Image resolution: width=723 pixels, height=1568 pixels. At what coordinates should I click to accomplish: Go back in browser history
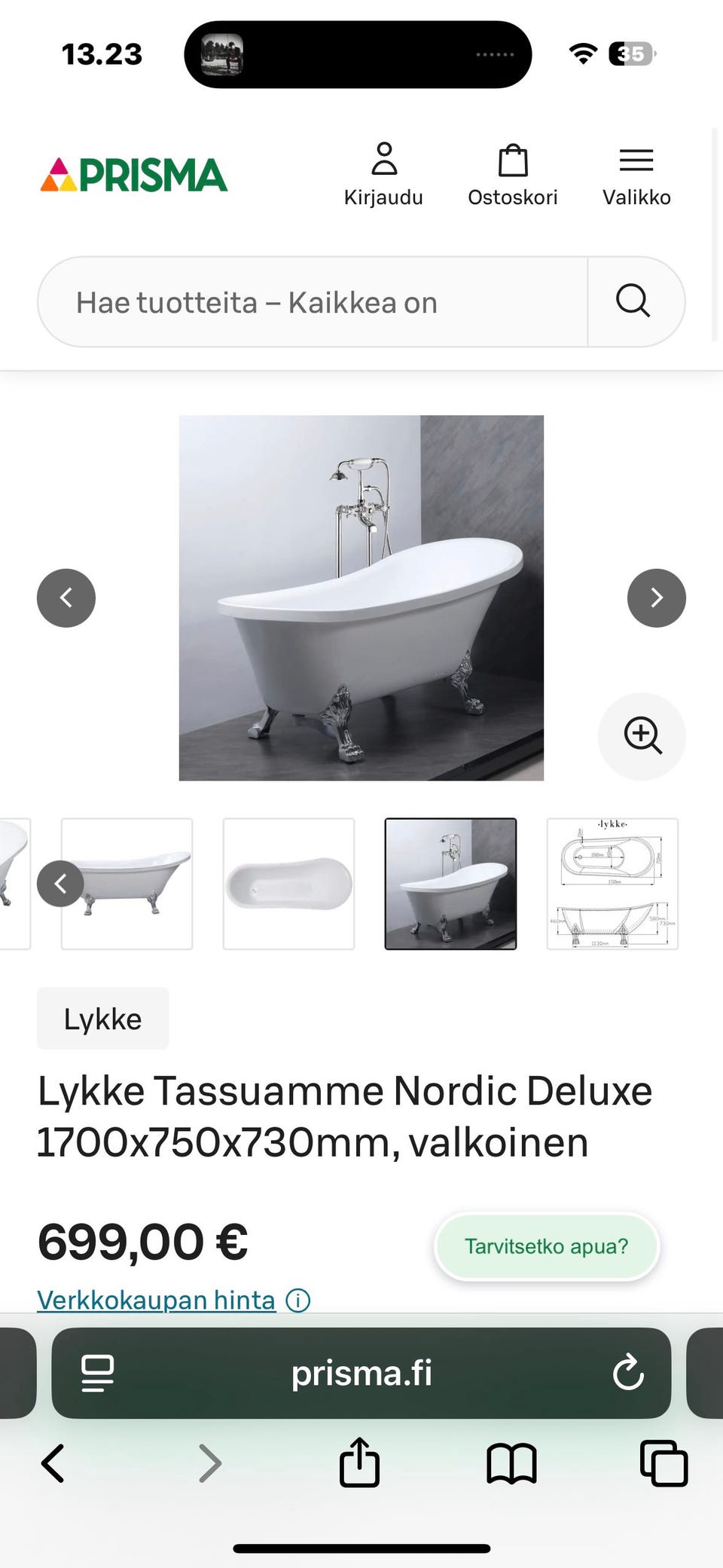click(53, 1464)
